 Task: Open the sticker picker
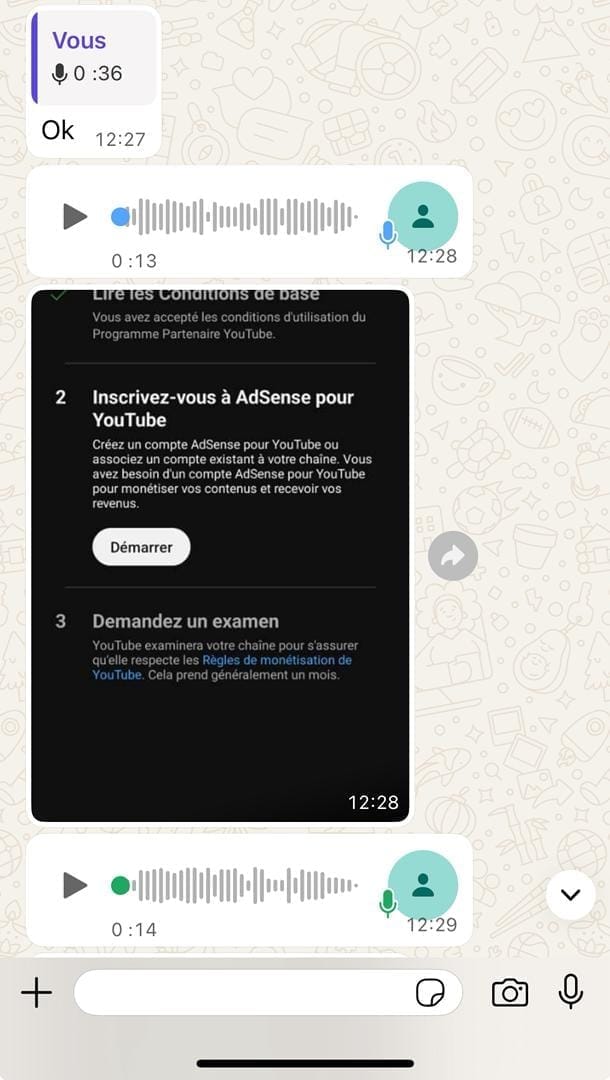tap(430, 992)
